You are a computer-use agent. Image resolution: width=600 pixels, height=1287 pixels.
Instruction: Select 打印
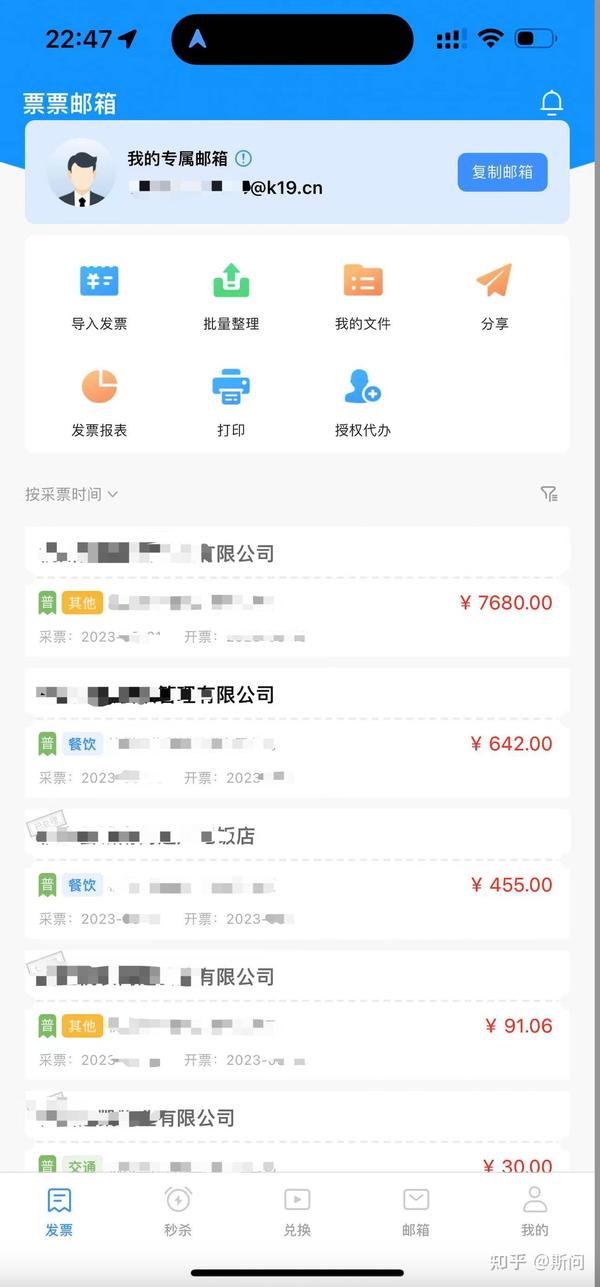(x=231, y=403)
